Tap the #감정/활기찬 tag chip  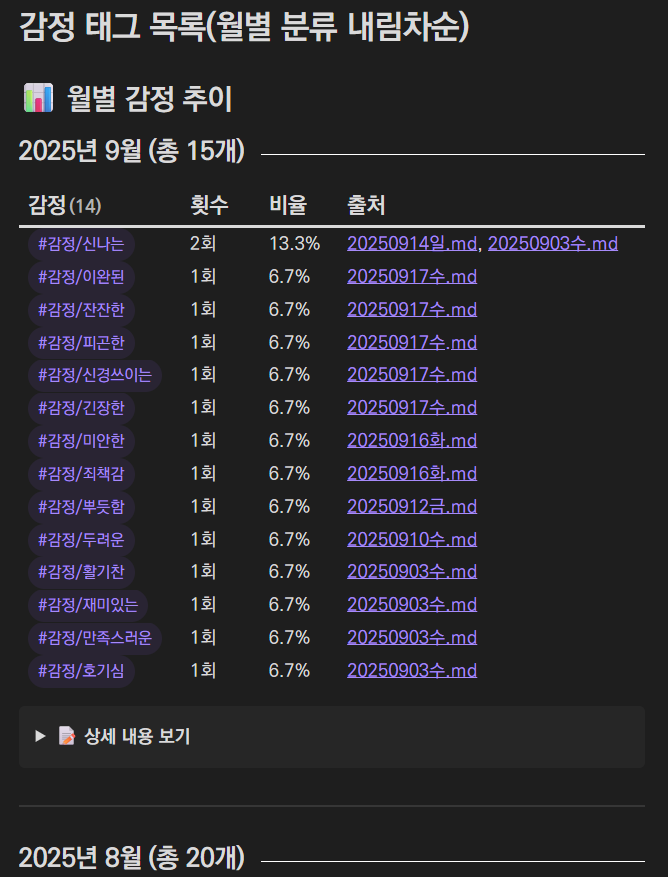[81, 572]
